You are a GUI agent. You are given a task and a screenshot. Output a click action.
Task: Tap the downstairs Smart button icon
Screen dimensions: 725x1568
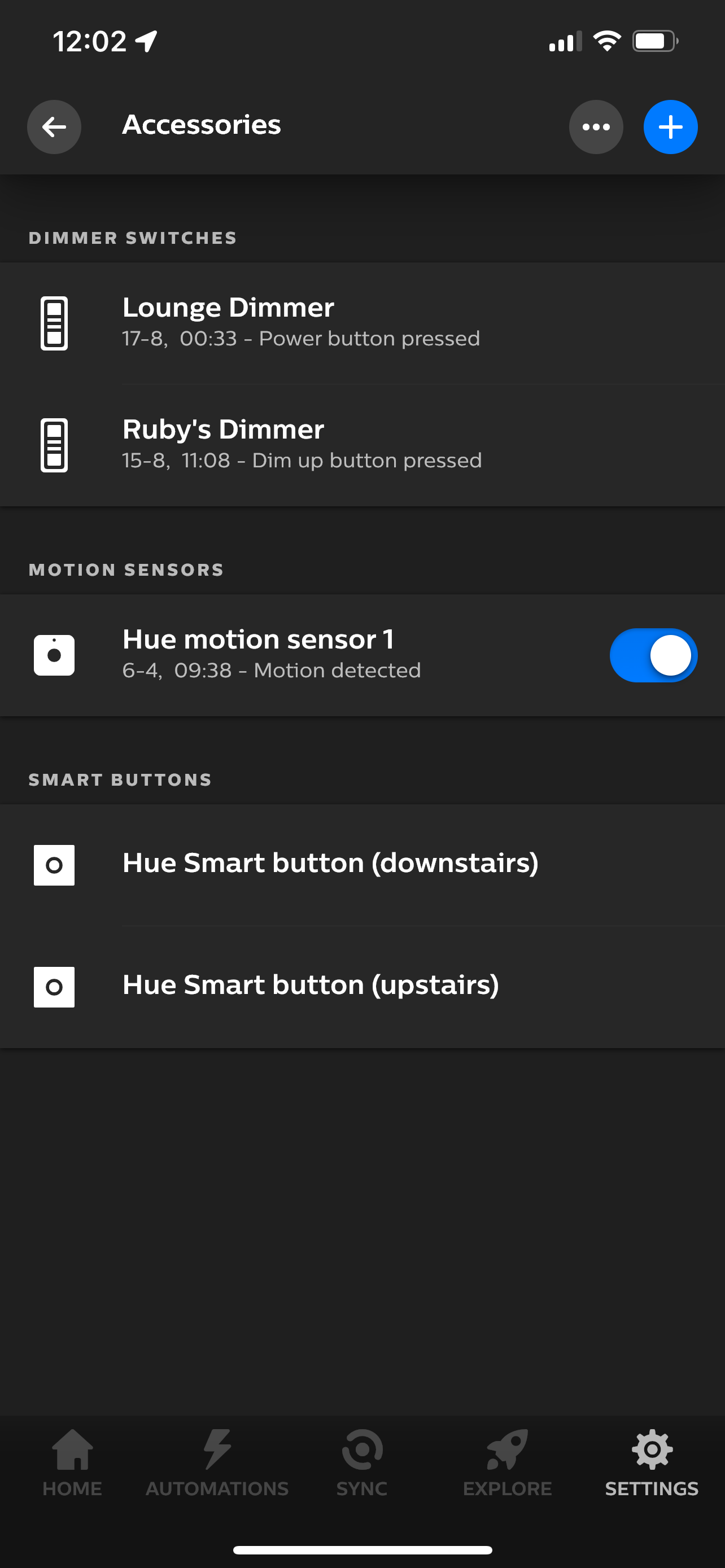(x=54, y=865)
